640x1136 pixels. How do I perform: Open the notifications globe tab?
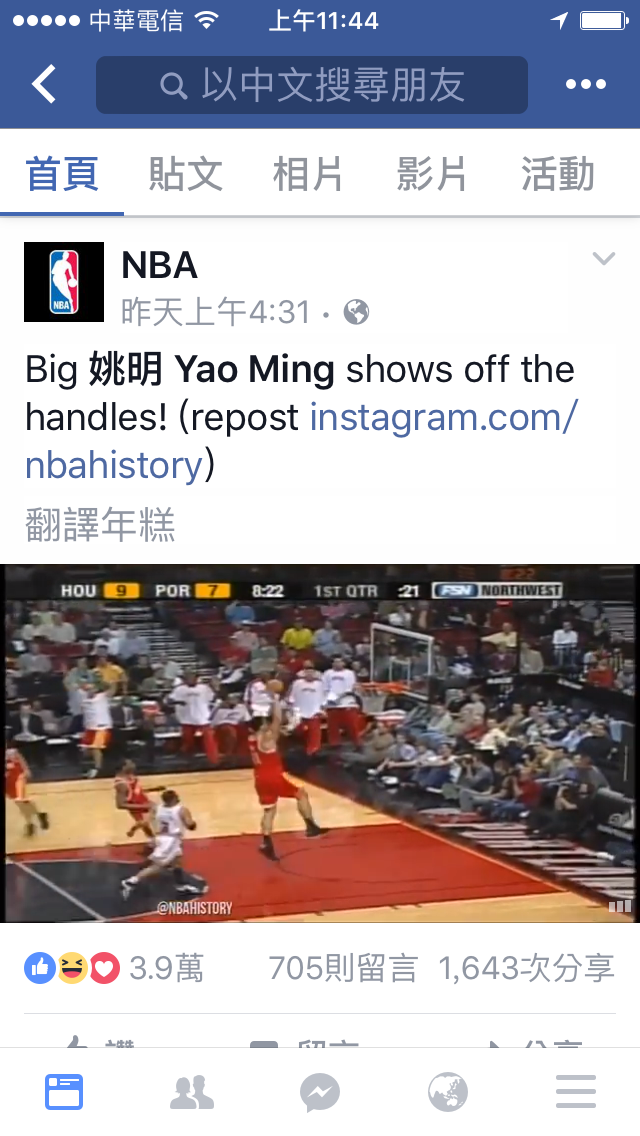click(448, 1092)
